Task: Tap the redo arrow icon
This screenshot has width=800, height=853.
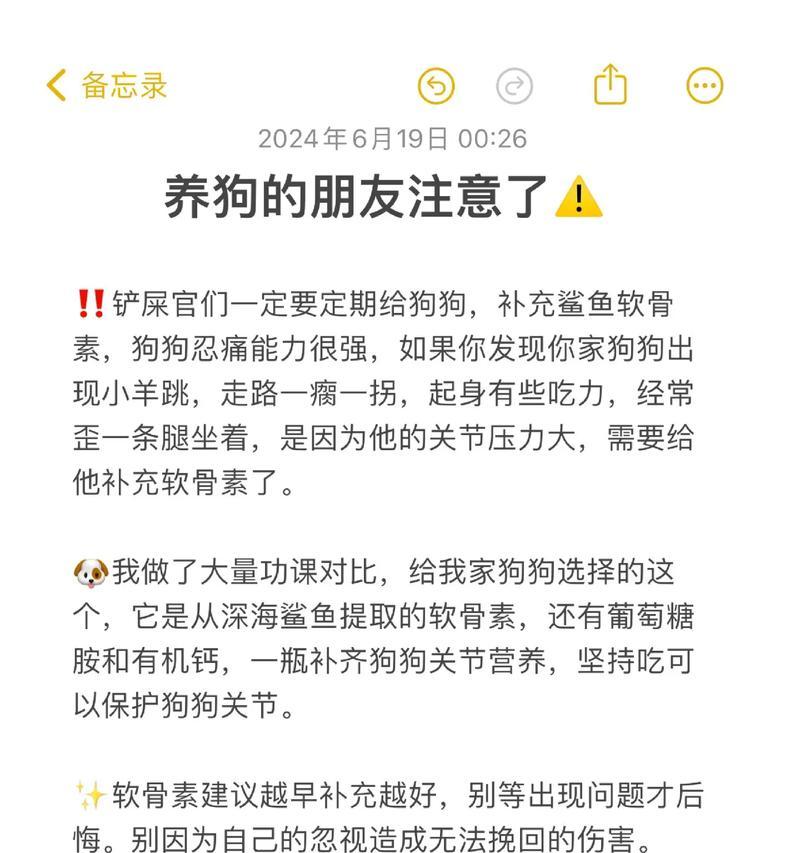Action: (514, 86)
